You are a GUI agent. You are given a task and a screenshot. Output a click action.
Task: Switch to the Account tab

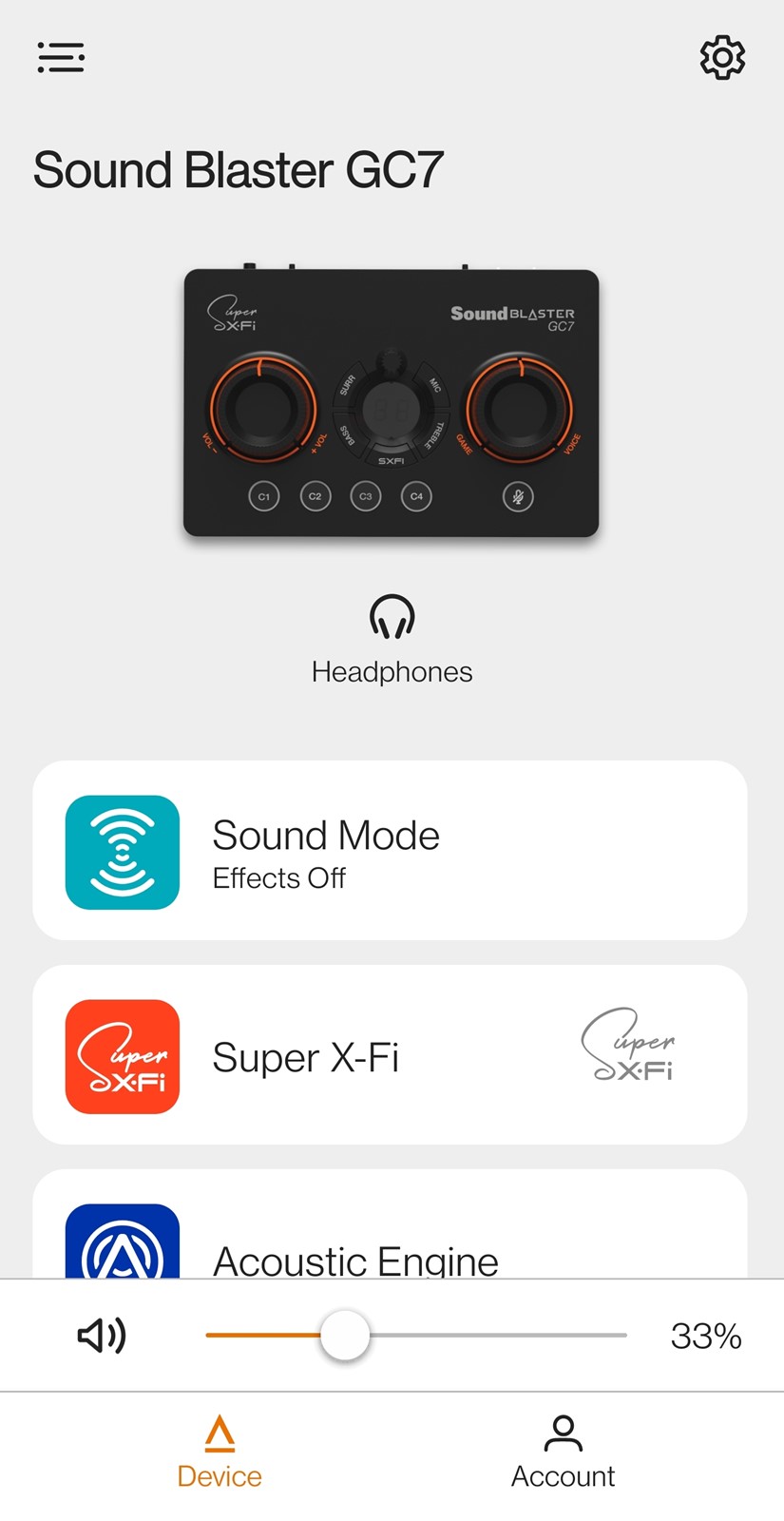[564, 1452]
